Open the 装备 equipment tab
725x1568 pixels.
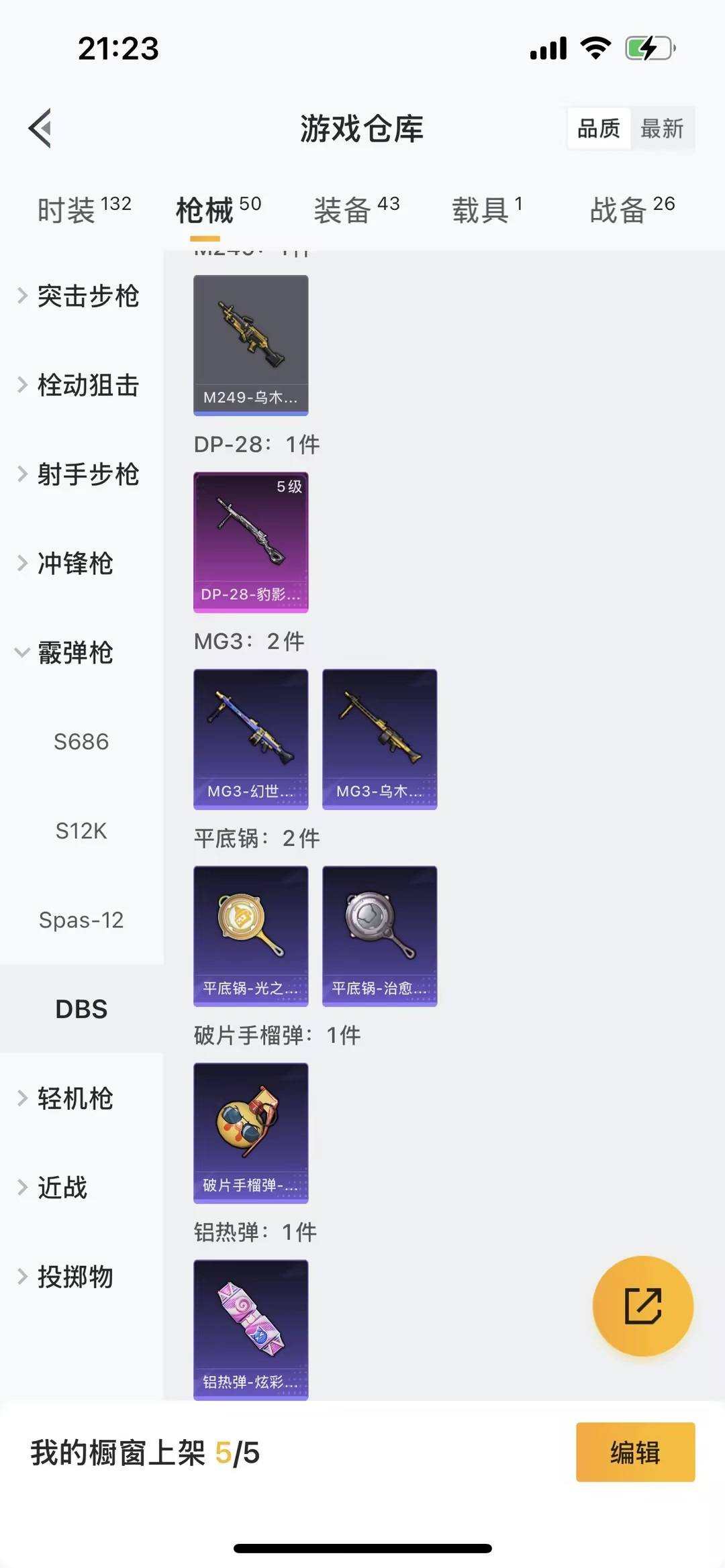coord(344,208)
